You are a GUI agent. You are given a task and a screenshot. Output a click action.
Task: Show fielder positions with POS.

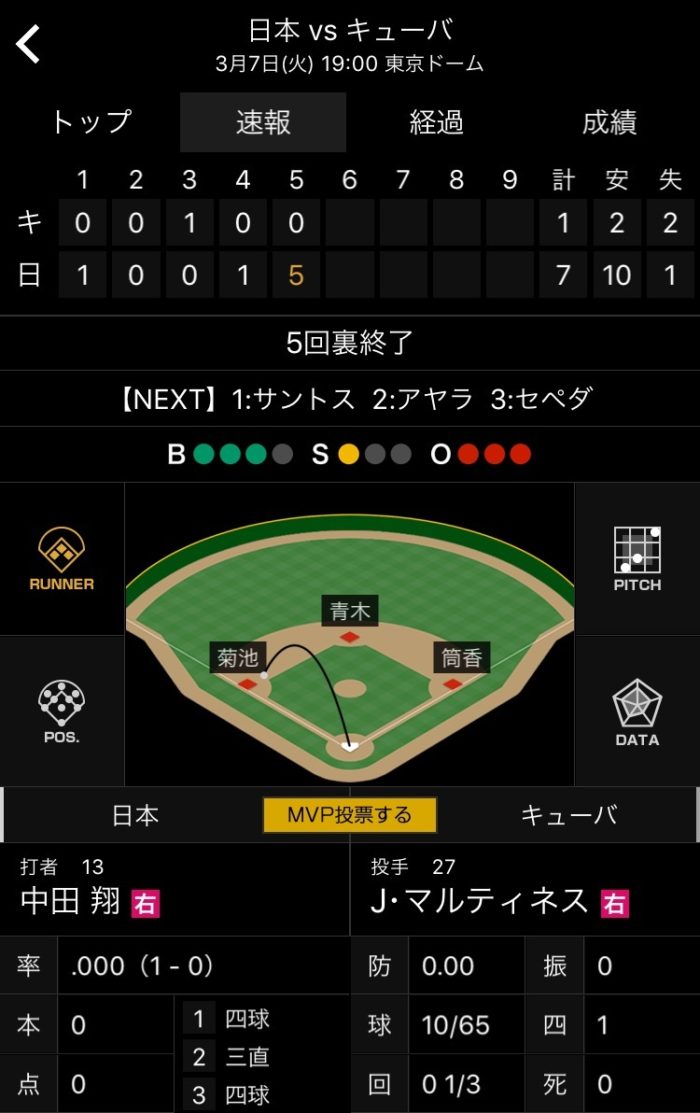pyautogui.click(x=62, y=710)
